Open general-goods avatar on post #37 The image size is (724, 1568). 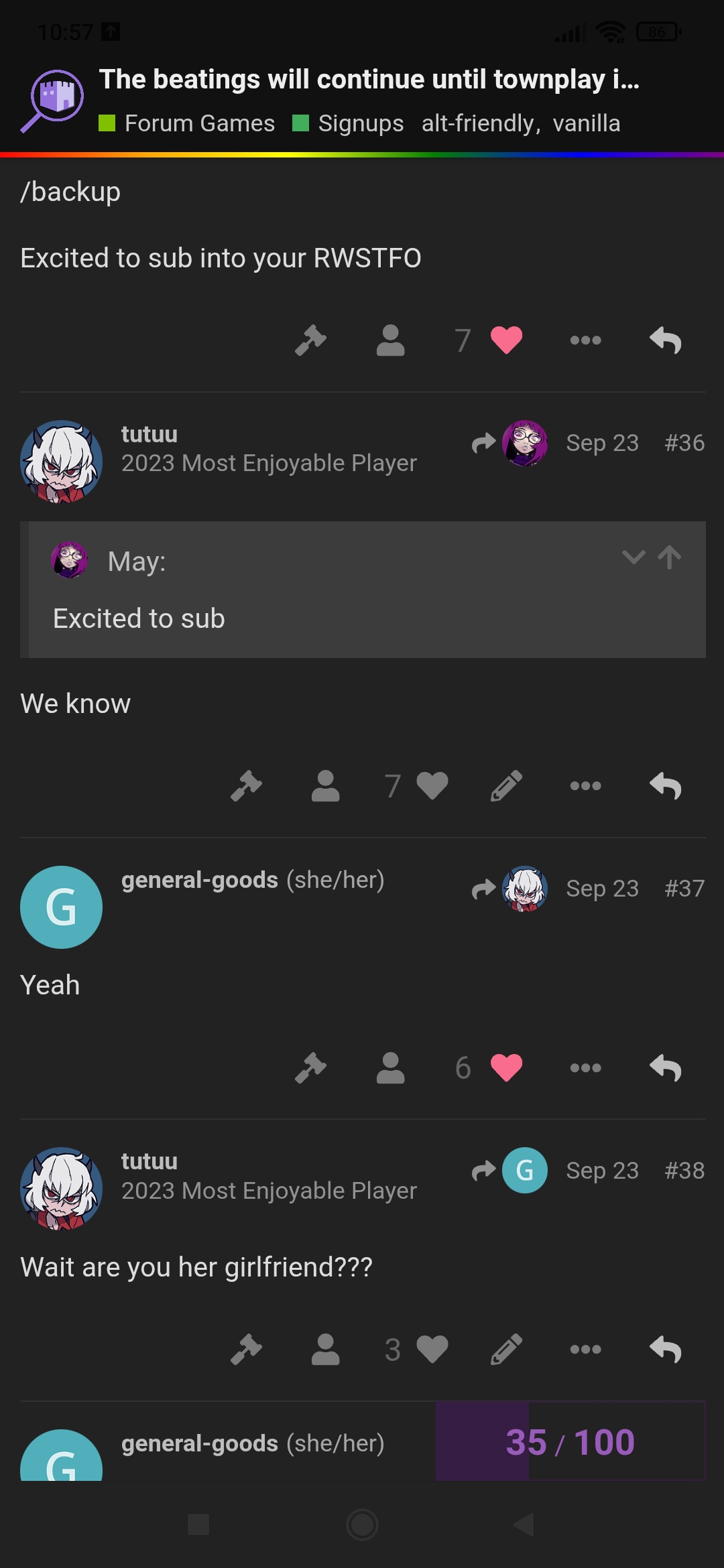62,907
